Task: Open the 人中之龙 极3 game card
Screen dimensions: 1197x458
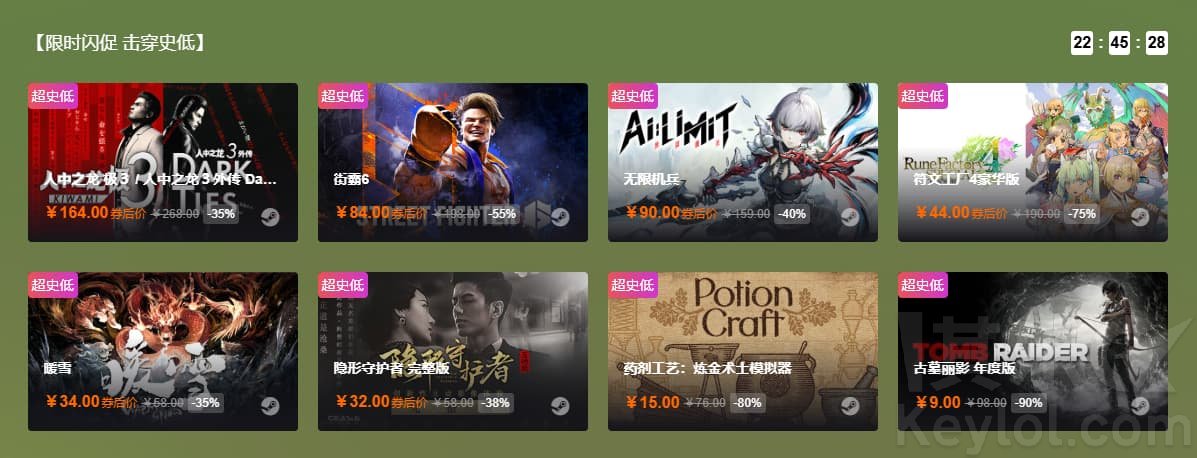Action: (x=162, y=160)
